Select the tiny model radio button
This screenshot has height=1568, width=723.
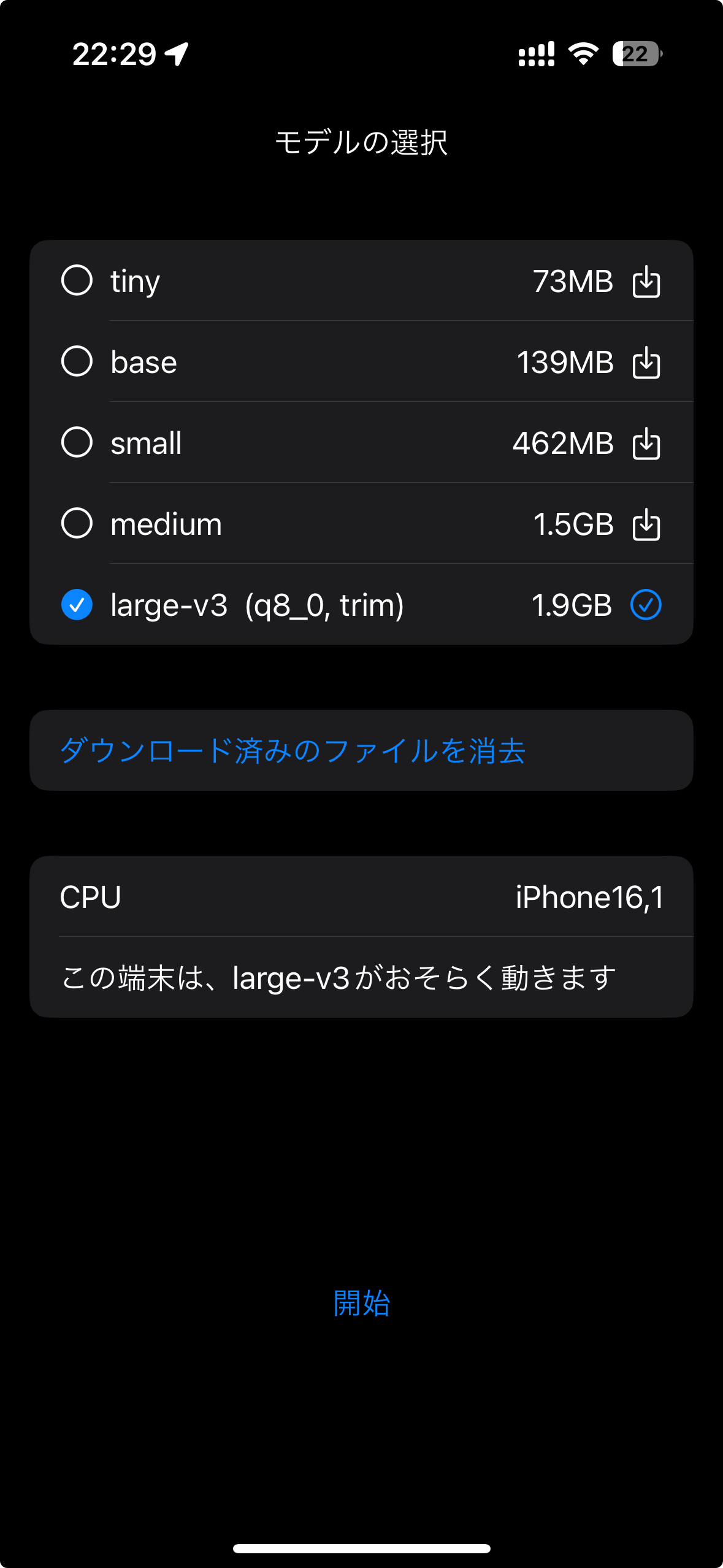(x=77, y=282)
